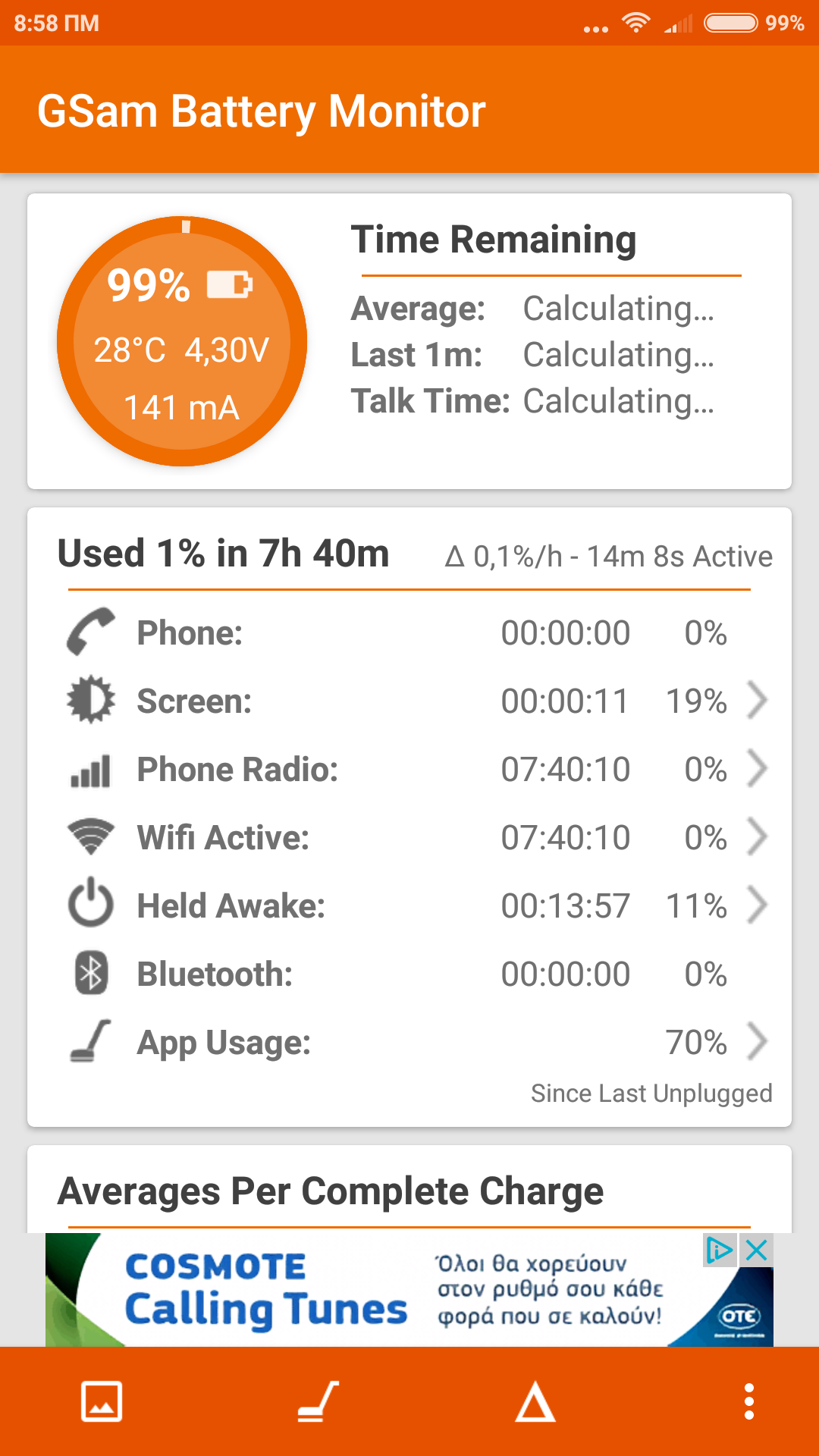Screen dimensions: 819x1456
Task: Open the battery status circle
Action: tap(182, 341)
